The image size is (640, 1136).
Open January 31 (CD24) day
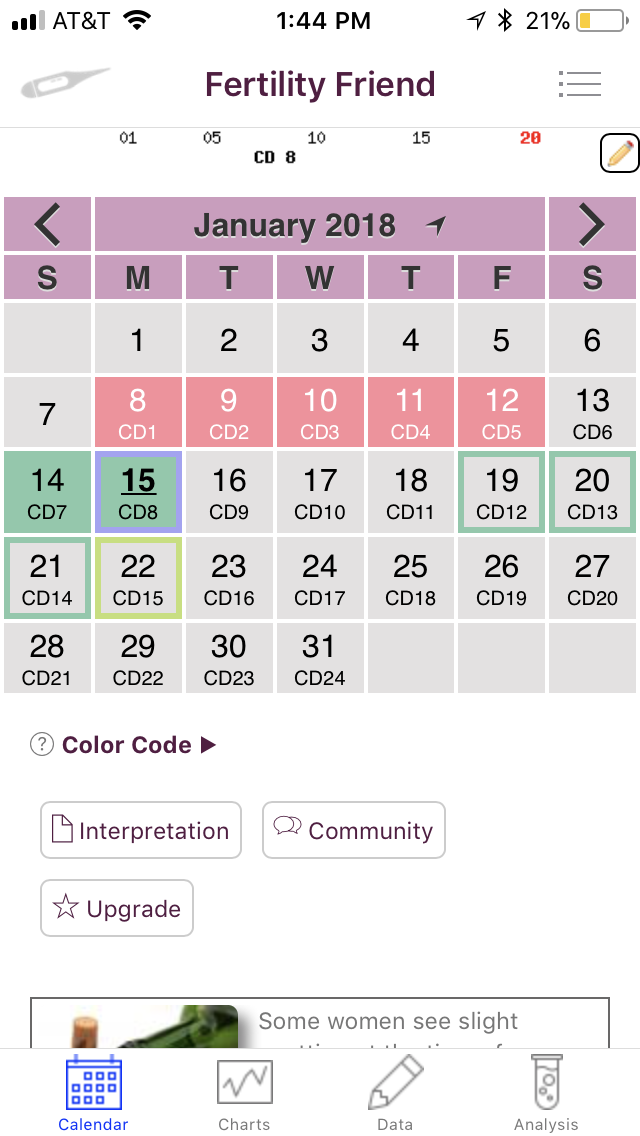point(320,658)
